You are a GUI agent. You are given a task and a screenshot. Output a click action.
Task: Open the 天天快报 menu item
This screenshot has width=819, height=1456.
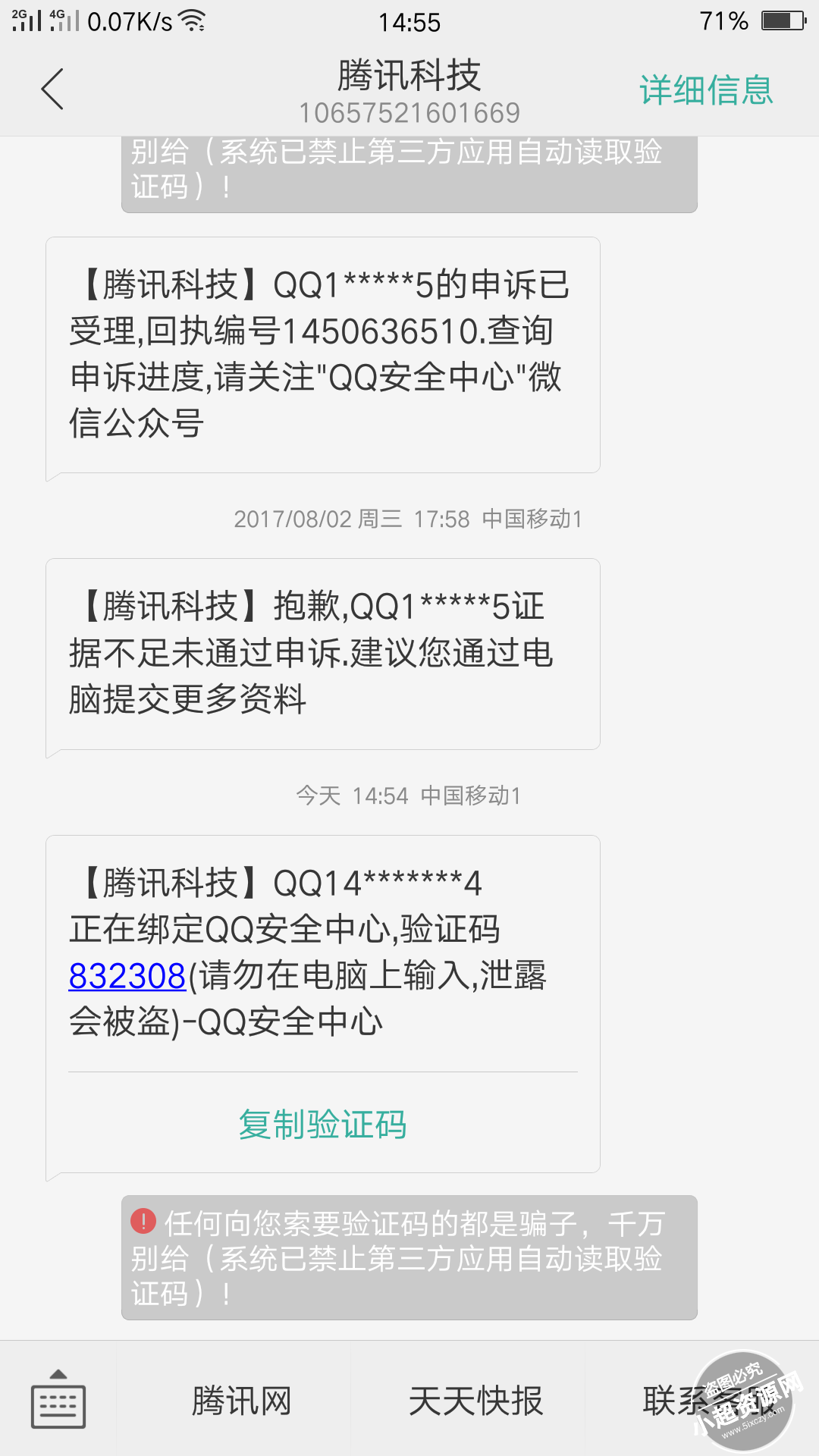(476, 1401)
